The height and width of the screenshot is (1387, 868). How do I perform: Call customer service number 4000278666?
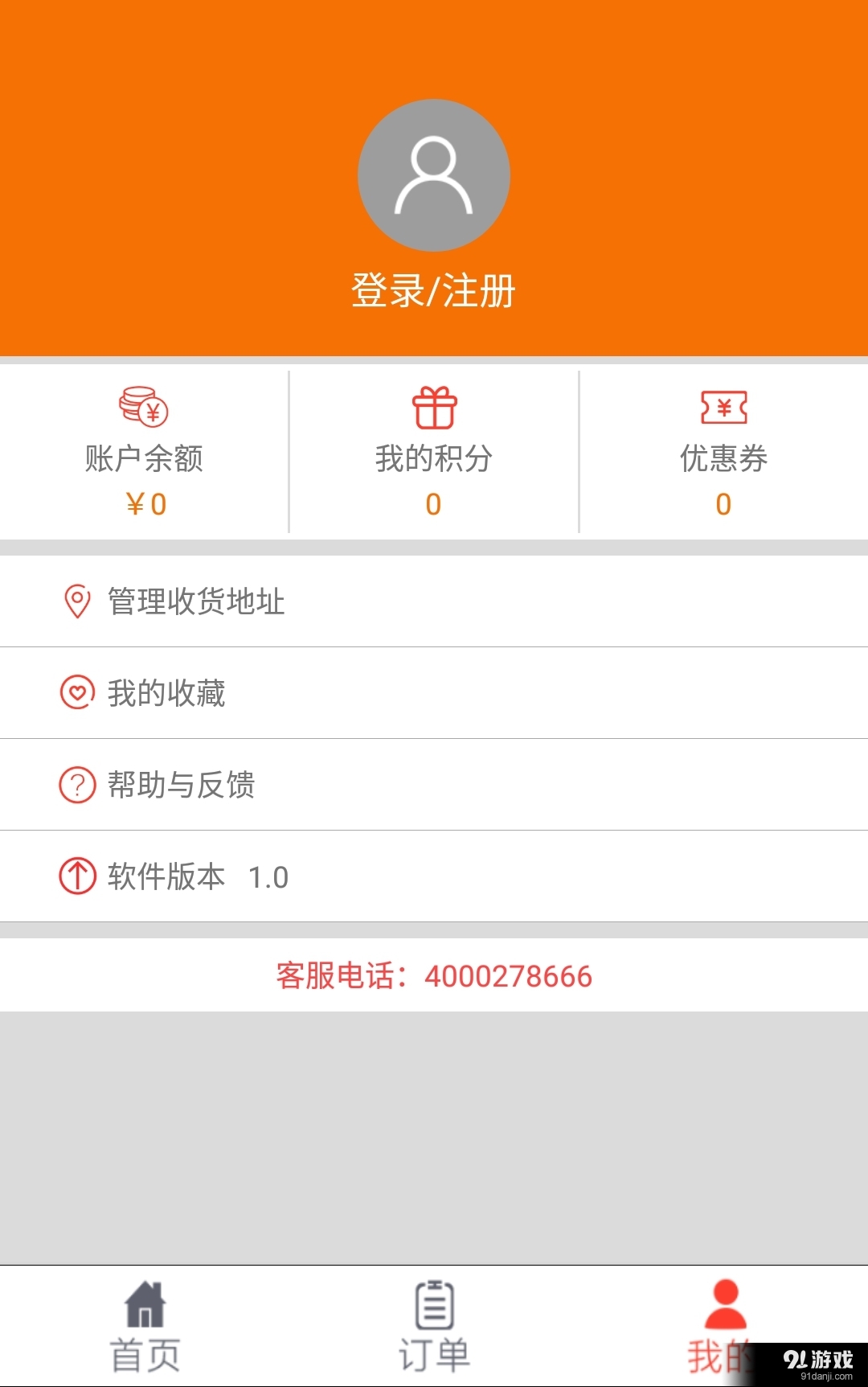pyautogui.click(x=432, y=975)
